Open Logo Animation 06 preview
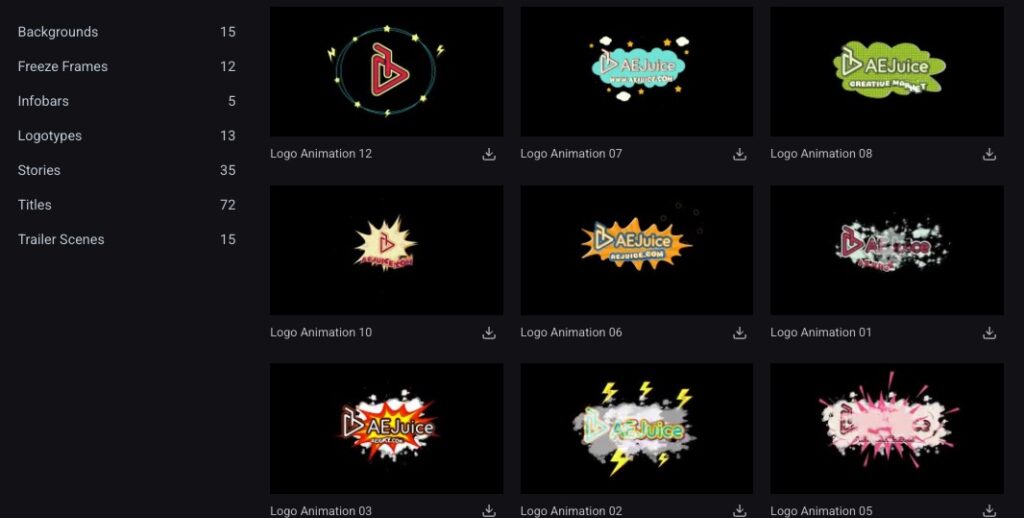Screen dimensions: 1024x518 pyautogui.click(x=636, y=250)
